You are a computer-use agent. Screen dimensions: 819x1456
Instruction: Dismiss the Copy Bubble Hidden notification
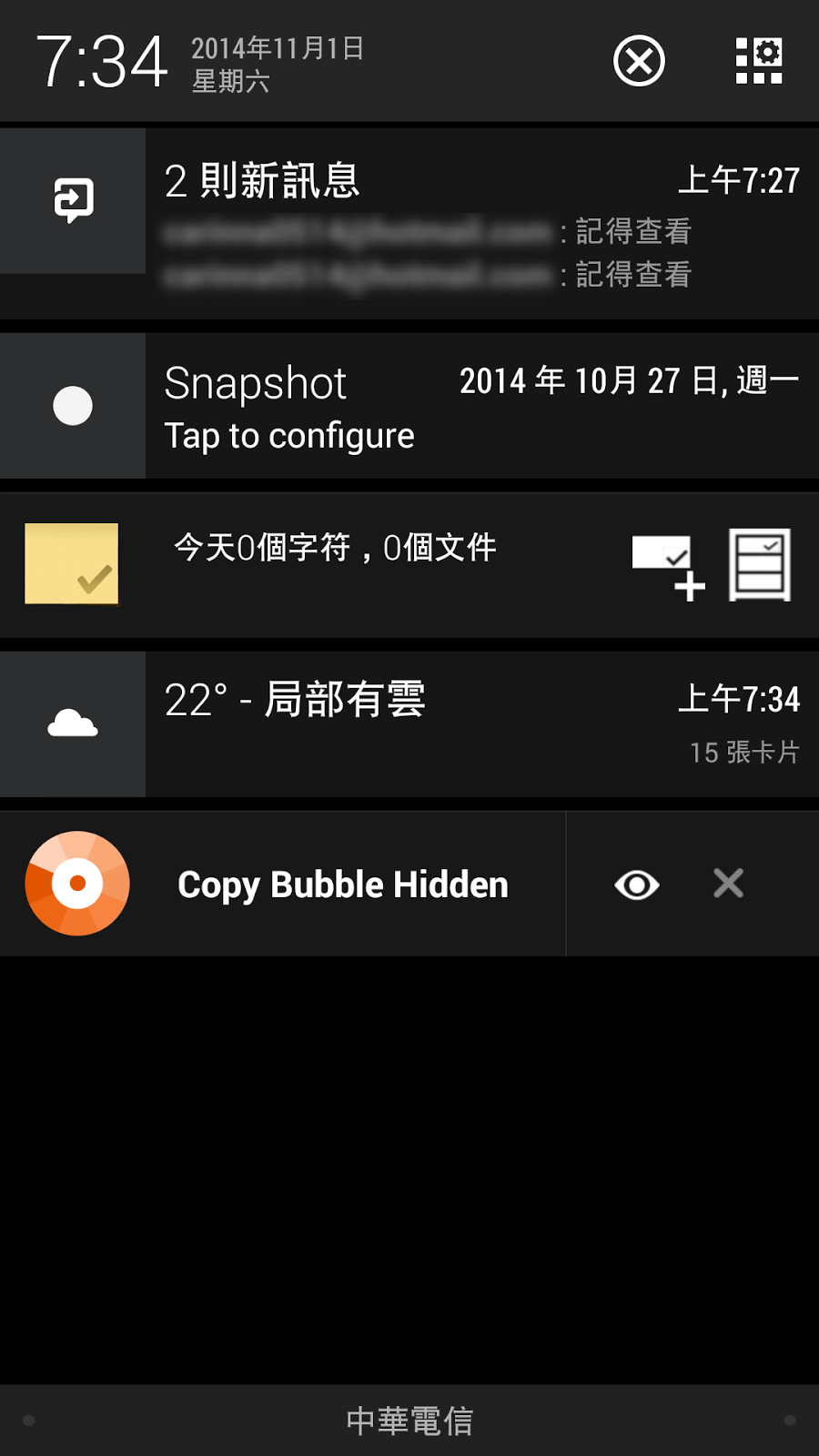(729, 884)
